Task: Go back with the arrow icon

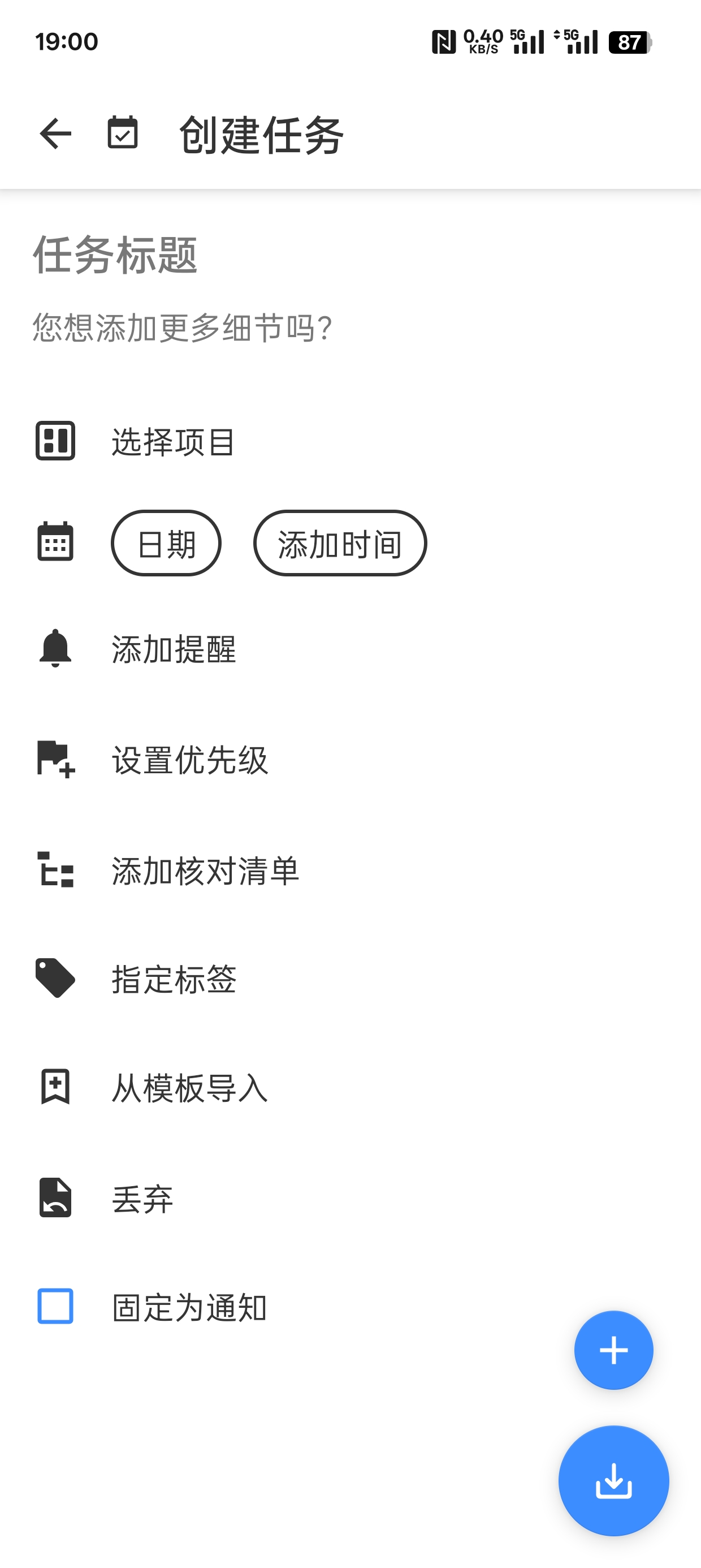Action: (55, 133)
